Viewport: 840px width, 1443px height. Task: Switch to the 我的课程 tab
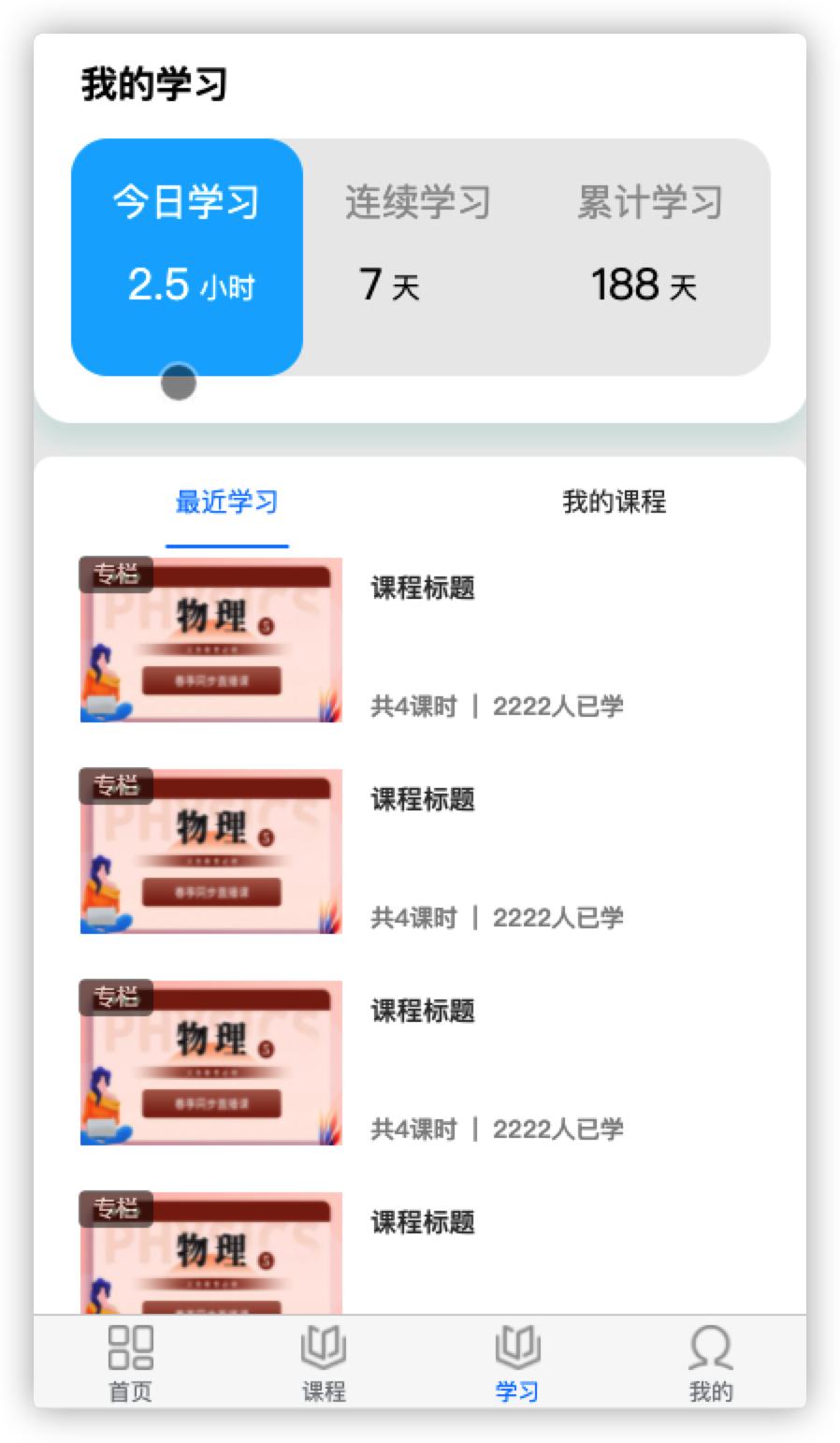(615, 503)
